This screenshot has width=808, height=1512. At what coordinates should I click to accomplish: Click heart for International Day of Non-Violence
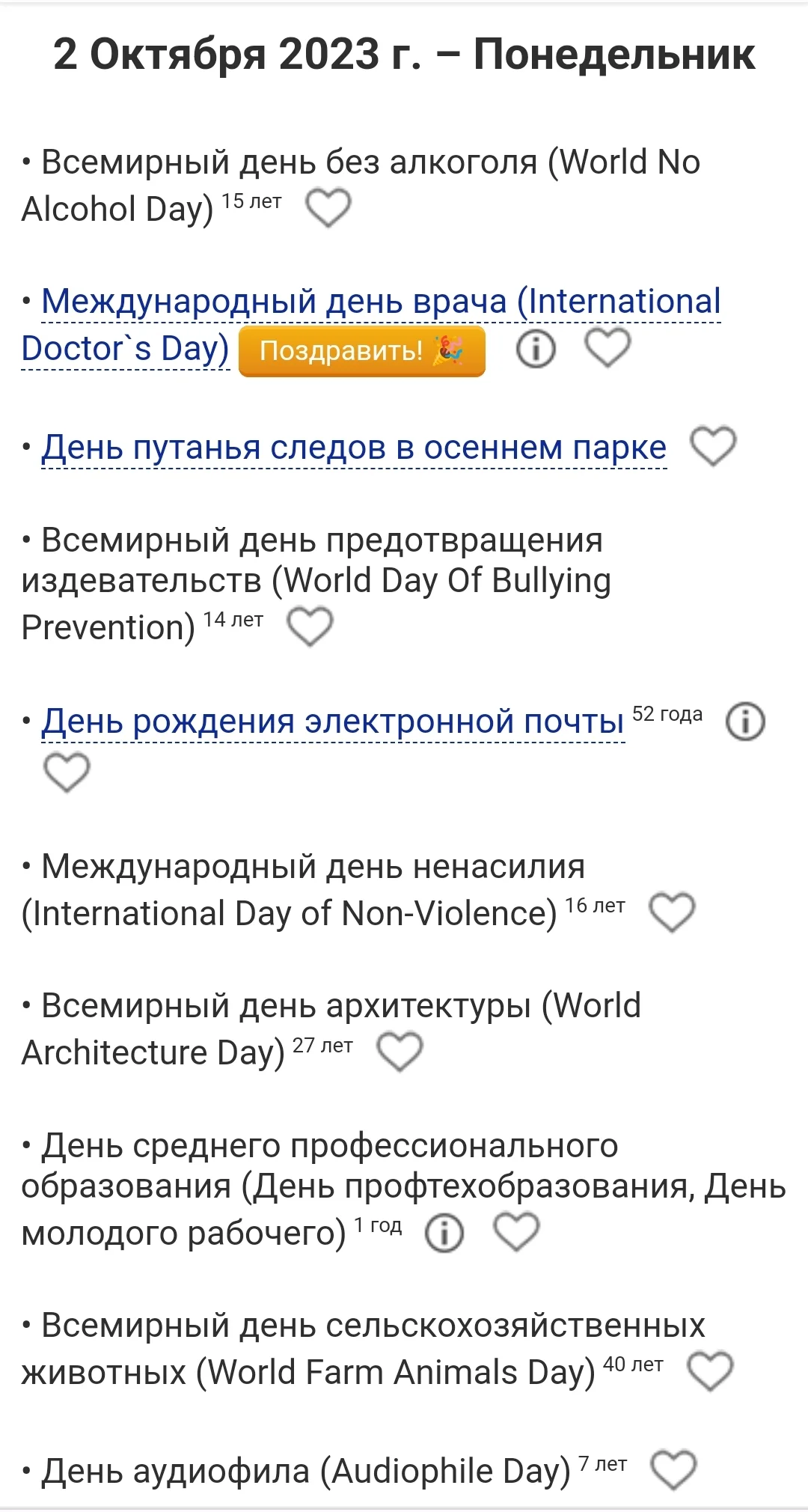673,913
